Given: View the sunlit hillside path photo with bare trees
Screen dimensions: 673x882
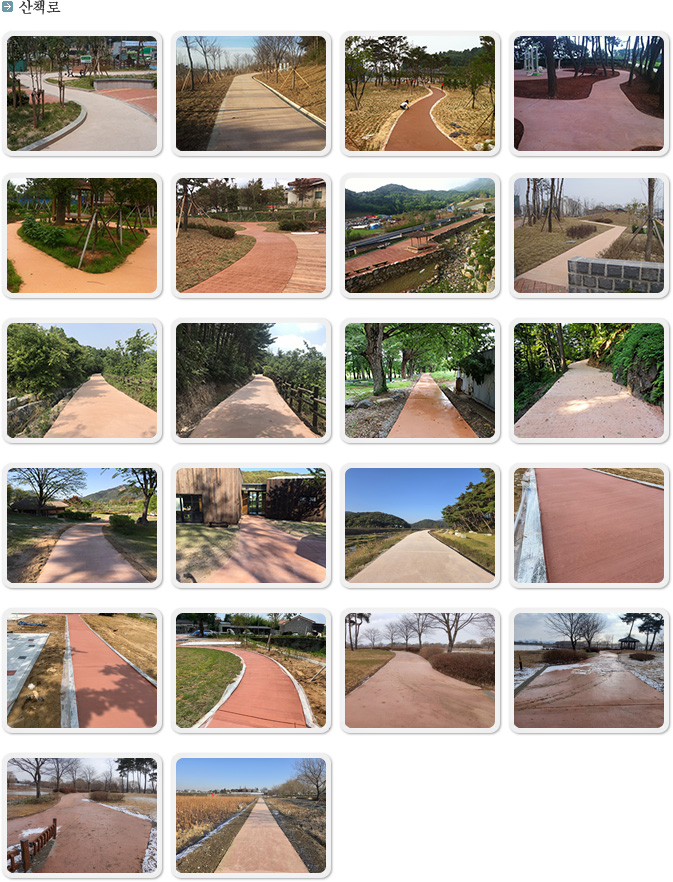Looking at the screenshot, I should tap(251, 94).
